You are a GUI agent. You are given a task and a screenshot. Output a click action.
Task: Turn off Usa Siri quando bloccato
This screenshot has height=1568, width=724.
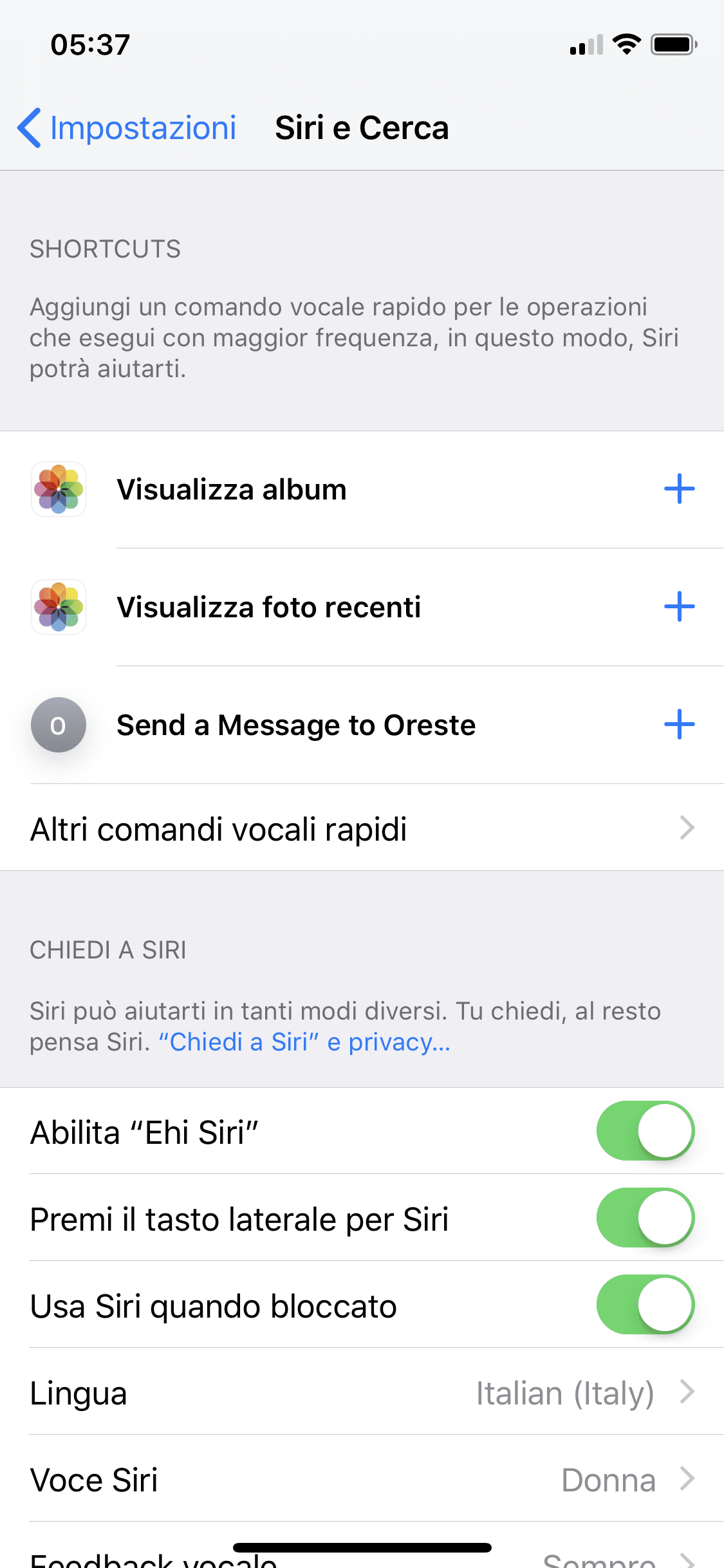coord(645,1305)
